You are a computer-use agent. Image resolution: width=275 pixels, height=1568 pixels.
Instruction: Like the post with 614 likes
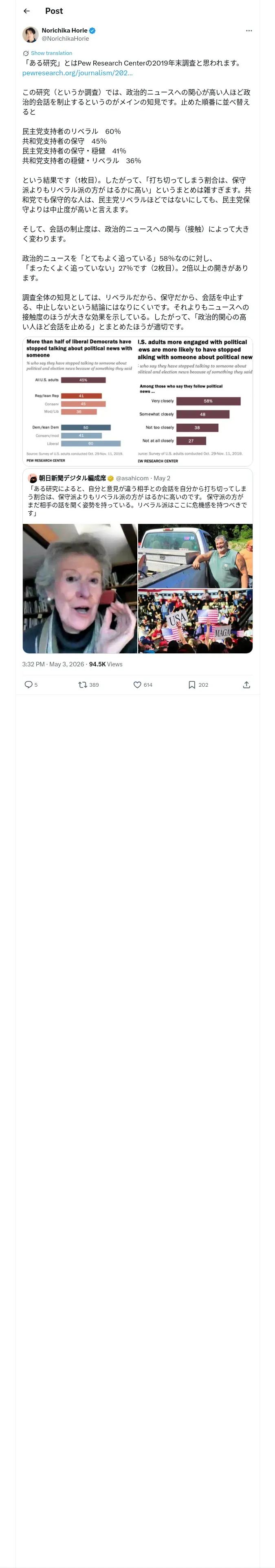coord(143,685)
